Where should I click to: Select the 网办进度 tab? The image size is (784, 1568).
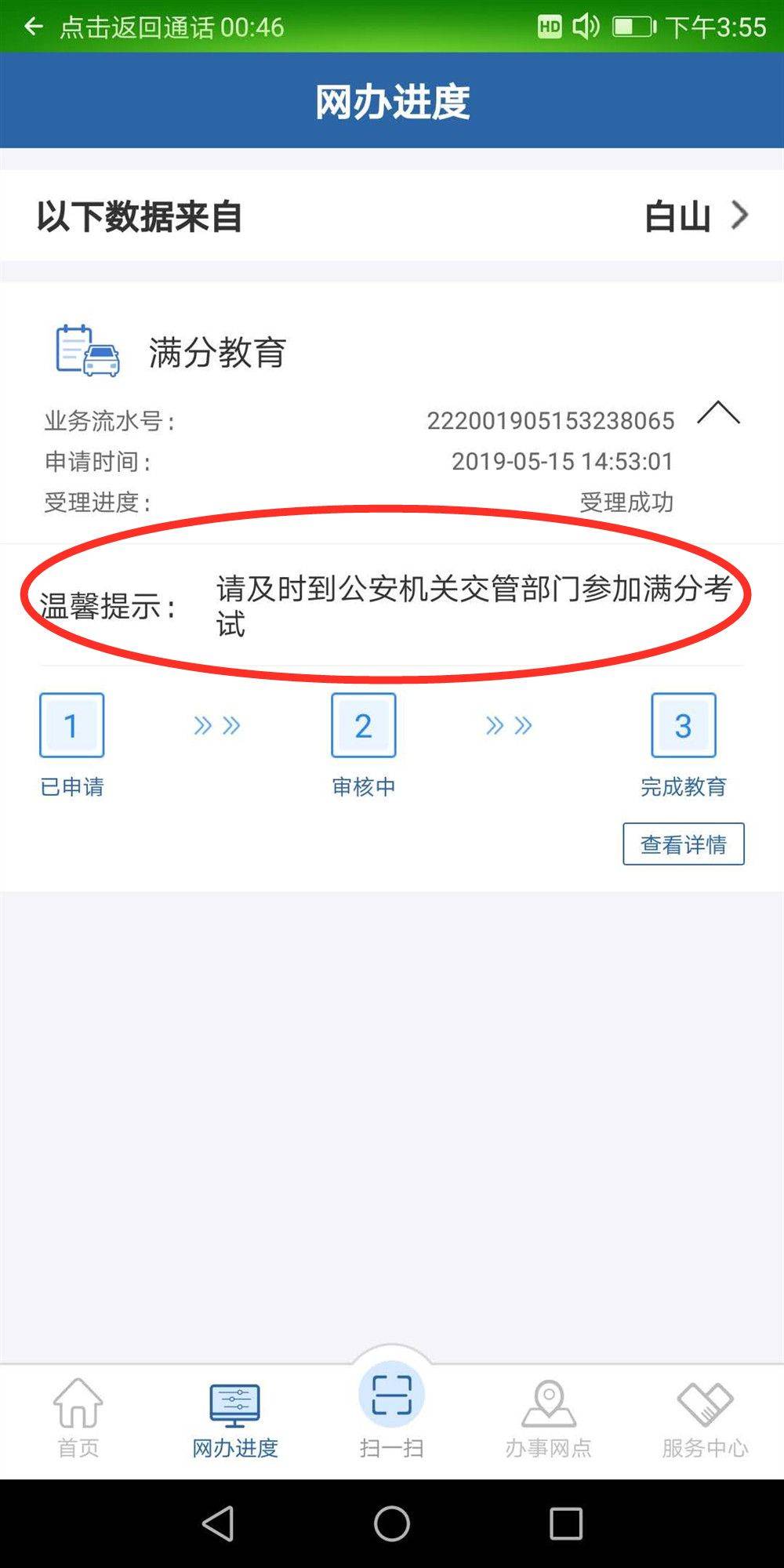pos(235,1419)
